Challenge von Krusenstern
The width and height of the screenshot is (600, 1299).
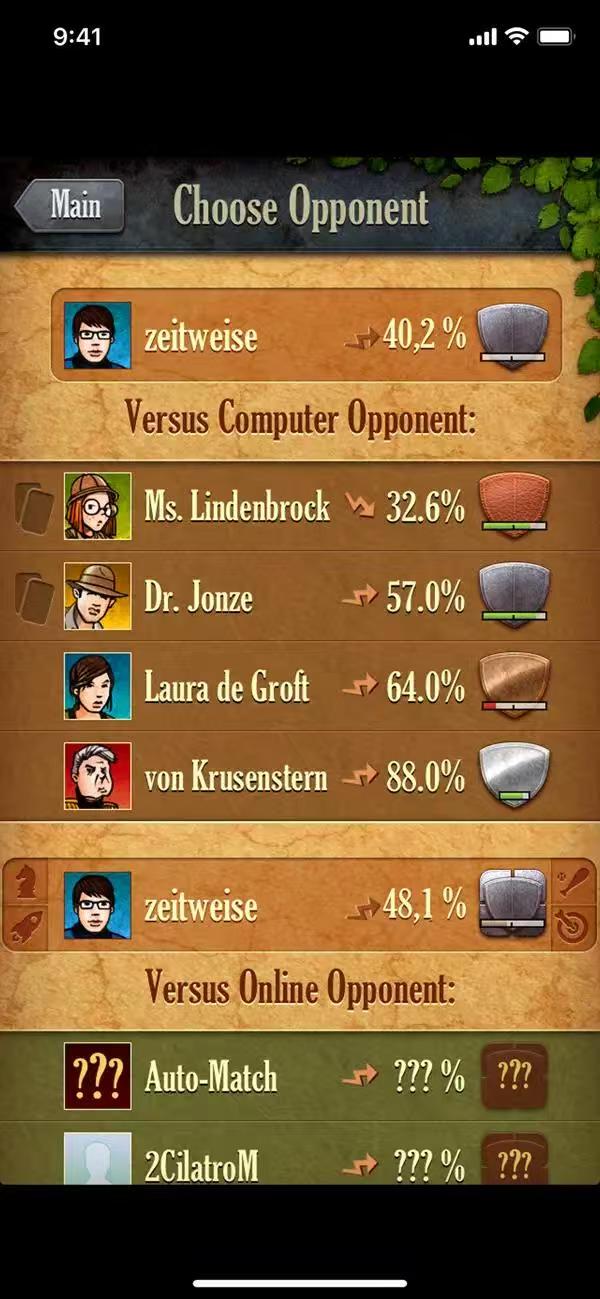click(300, 777)
